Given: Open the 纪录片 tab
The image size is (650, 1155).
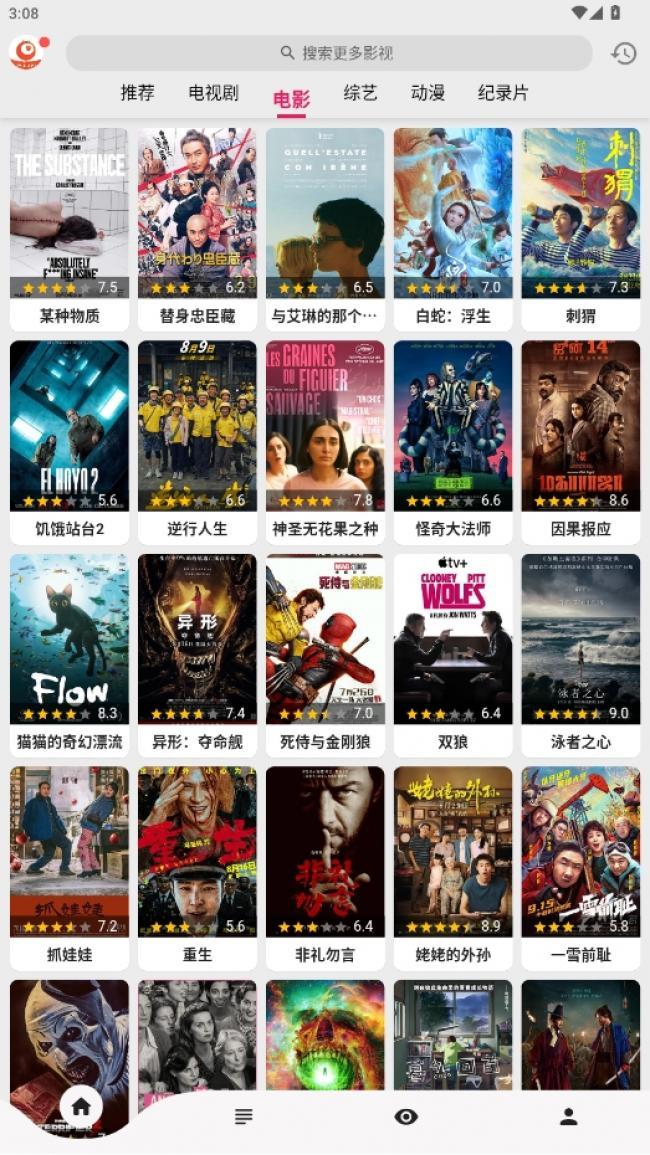Looking at the screenshot, I should [x=502, y=93].
